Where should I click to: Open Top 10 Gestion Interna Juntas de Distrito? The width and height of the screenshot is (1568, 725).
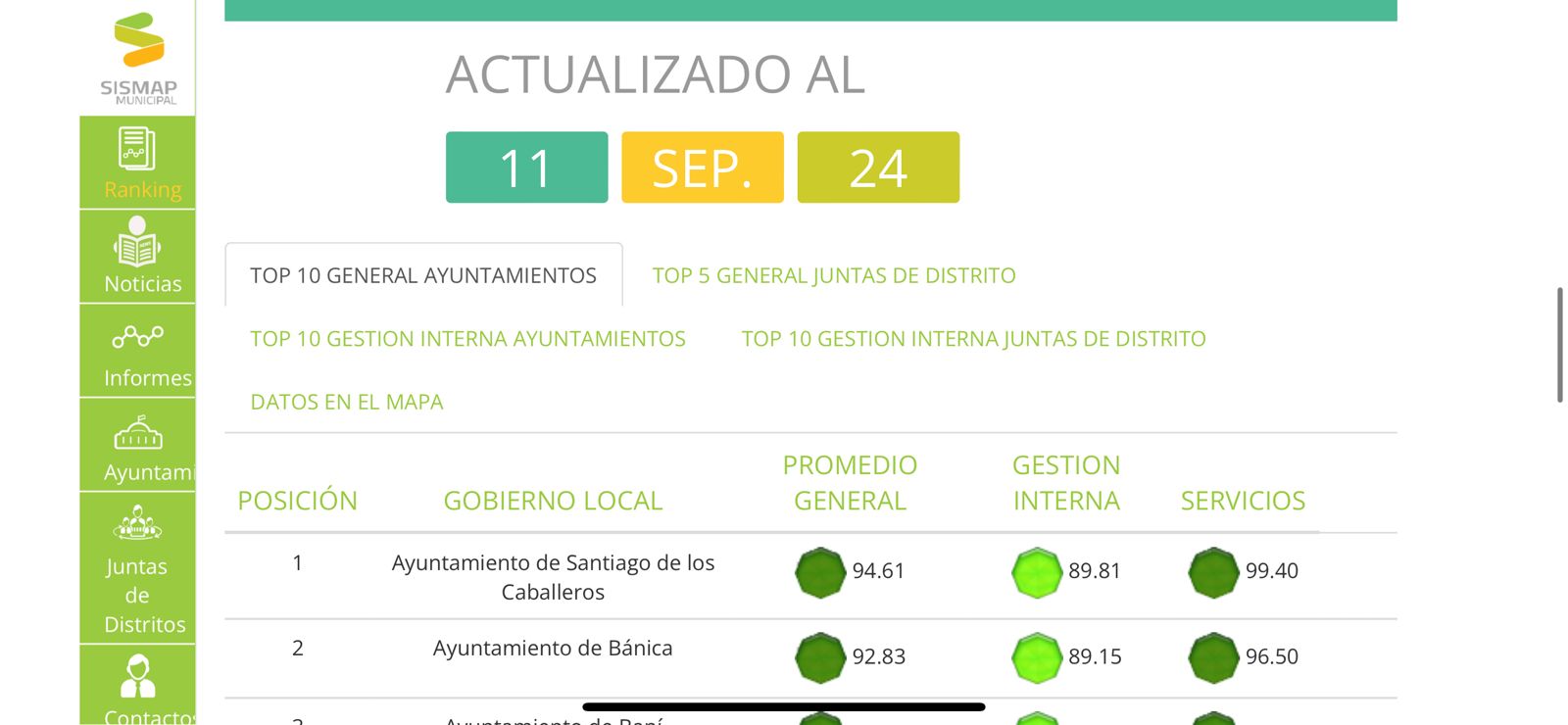[973, 339]
